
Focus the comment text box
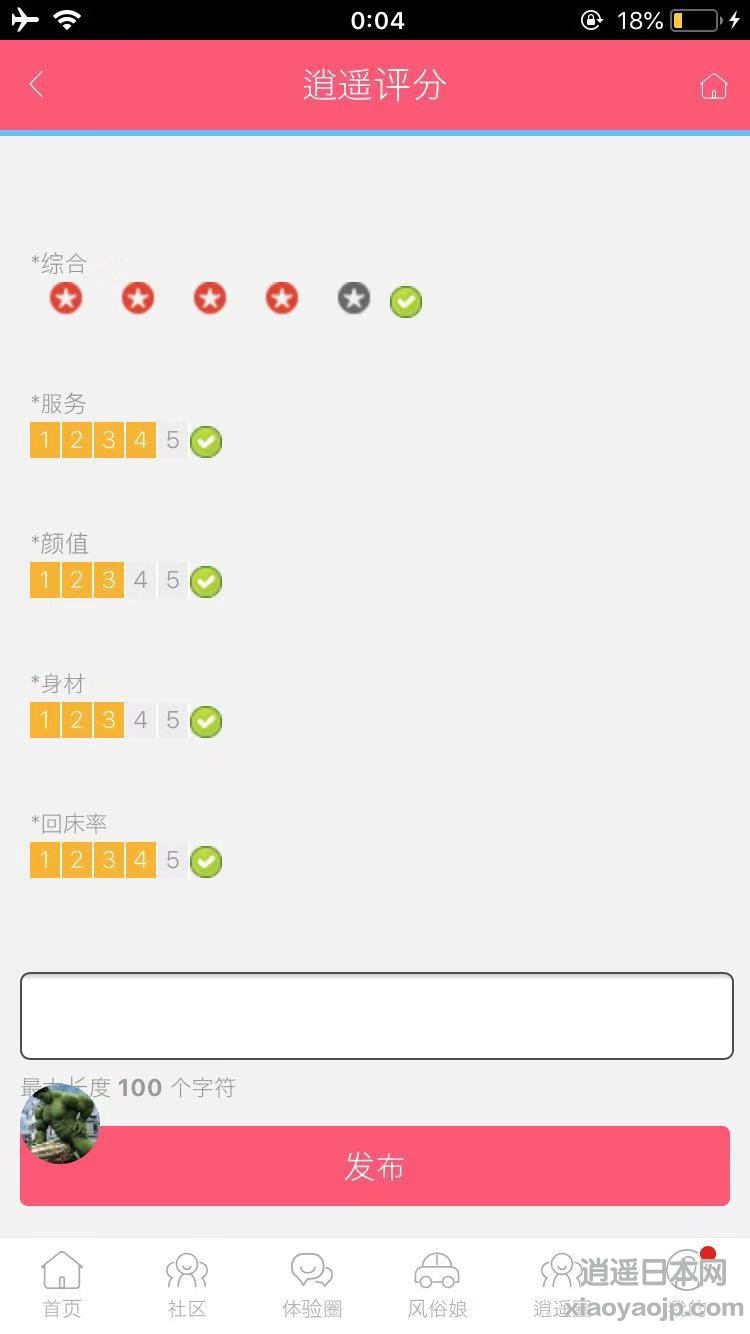point(377,1016)
